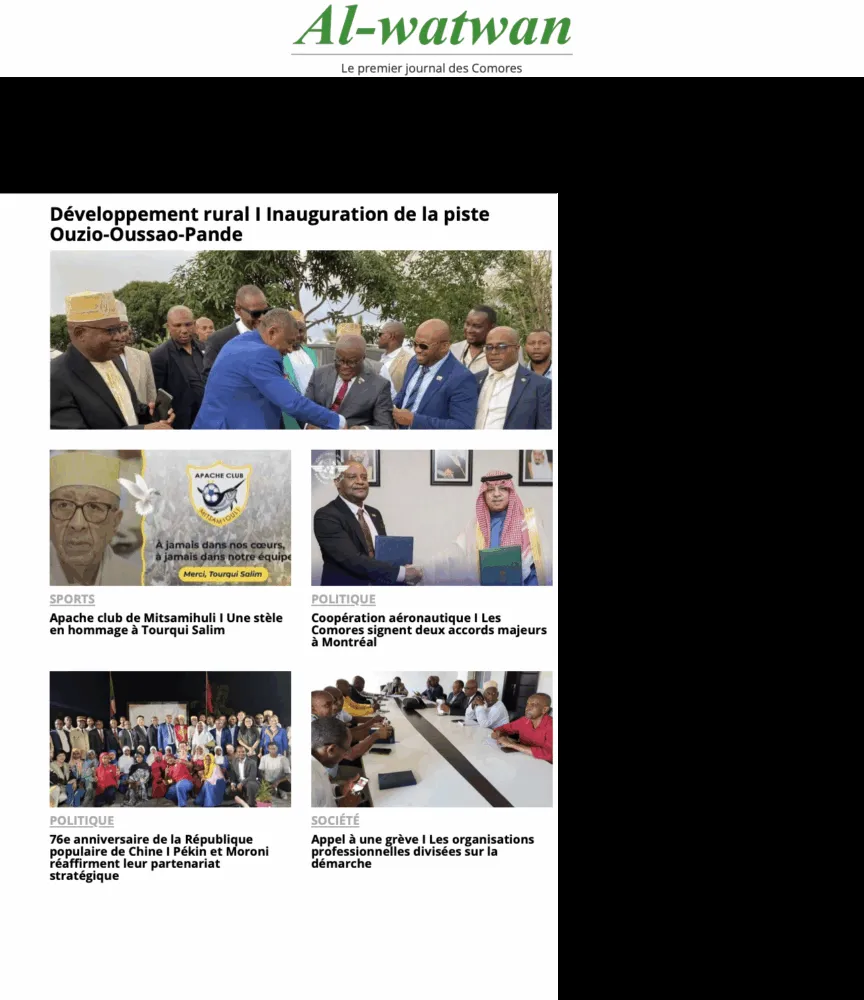Screen dimensions: 864x1000
Task: Select POLITIQUE above the Coopération aéronautique article
Action: click(343, 599)
